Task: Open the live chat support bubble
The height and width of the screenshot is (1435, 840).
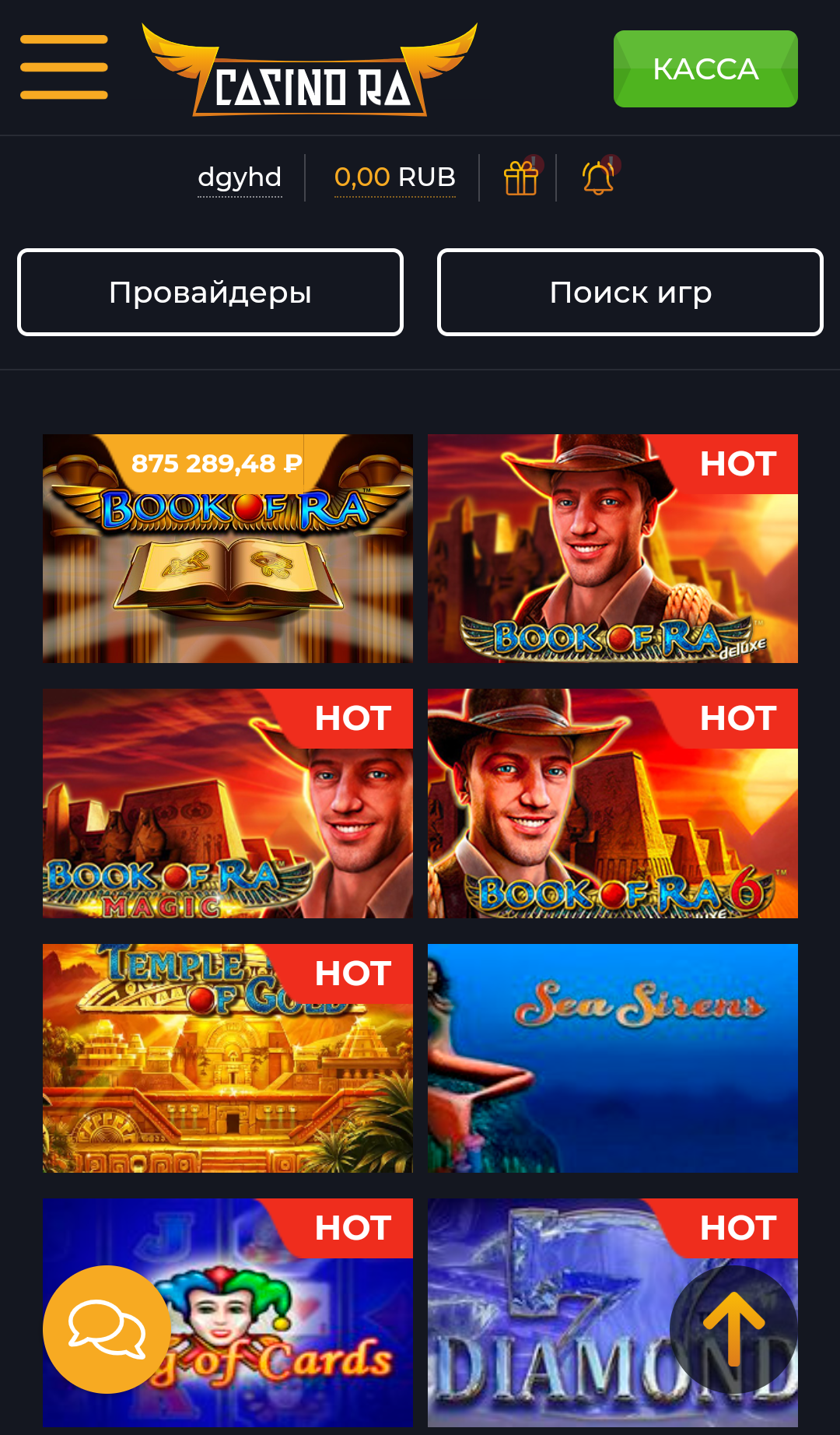Action: [107, 1329]
